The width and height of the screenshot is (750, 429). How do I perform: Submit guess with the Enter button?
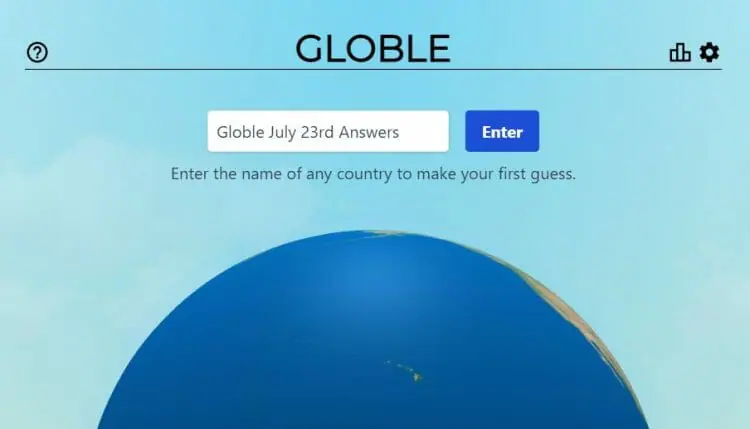[x=502, y=132]
